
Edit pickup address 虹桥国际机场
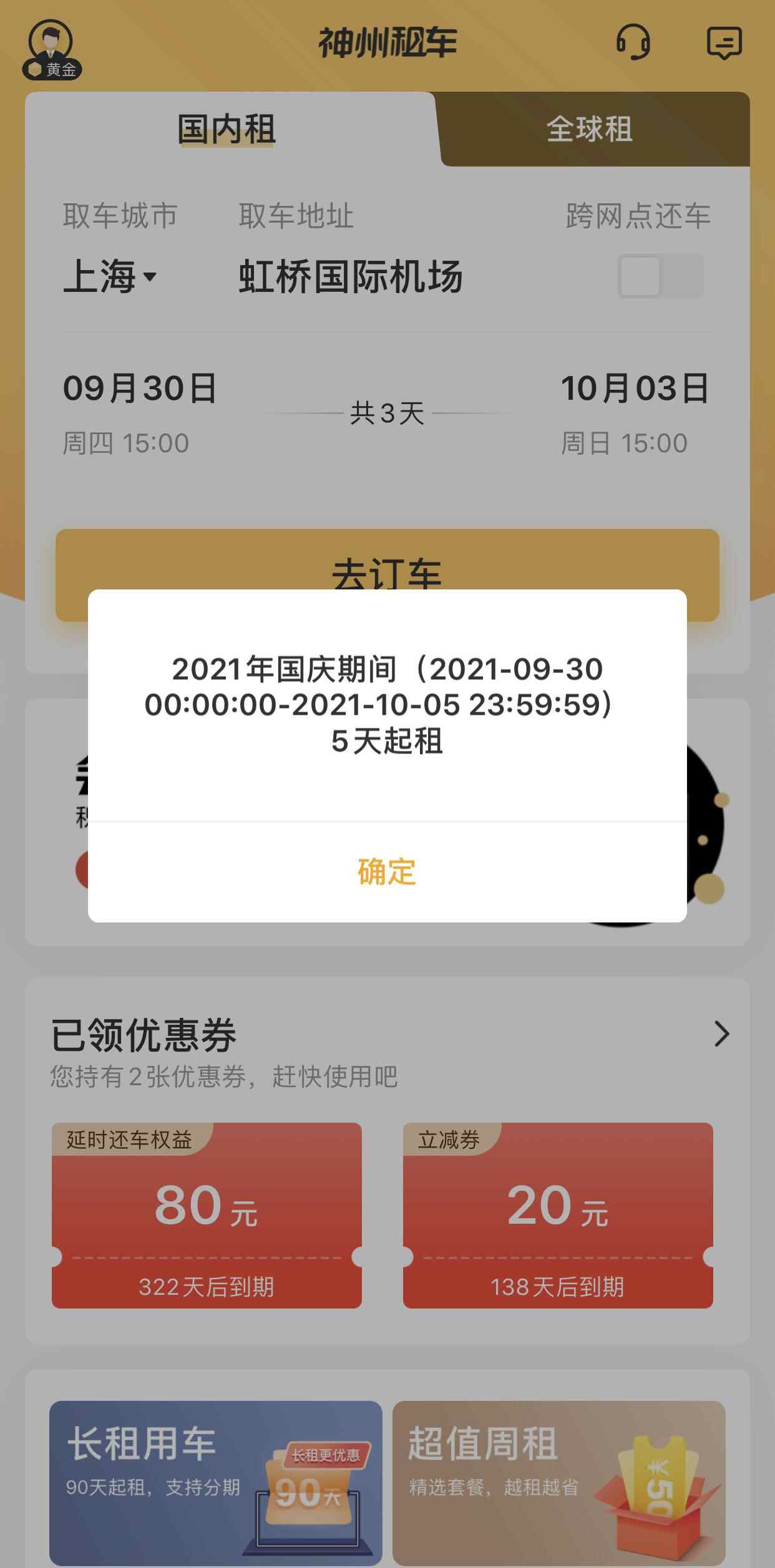[x=351, y=276]
